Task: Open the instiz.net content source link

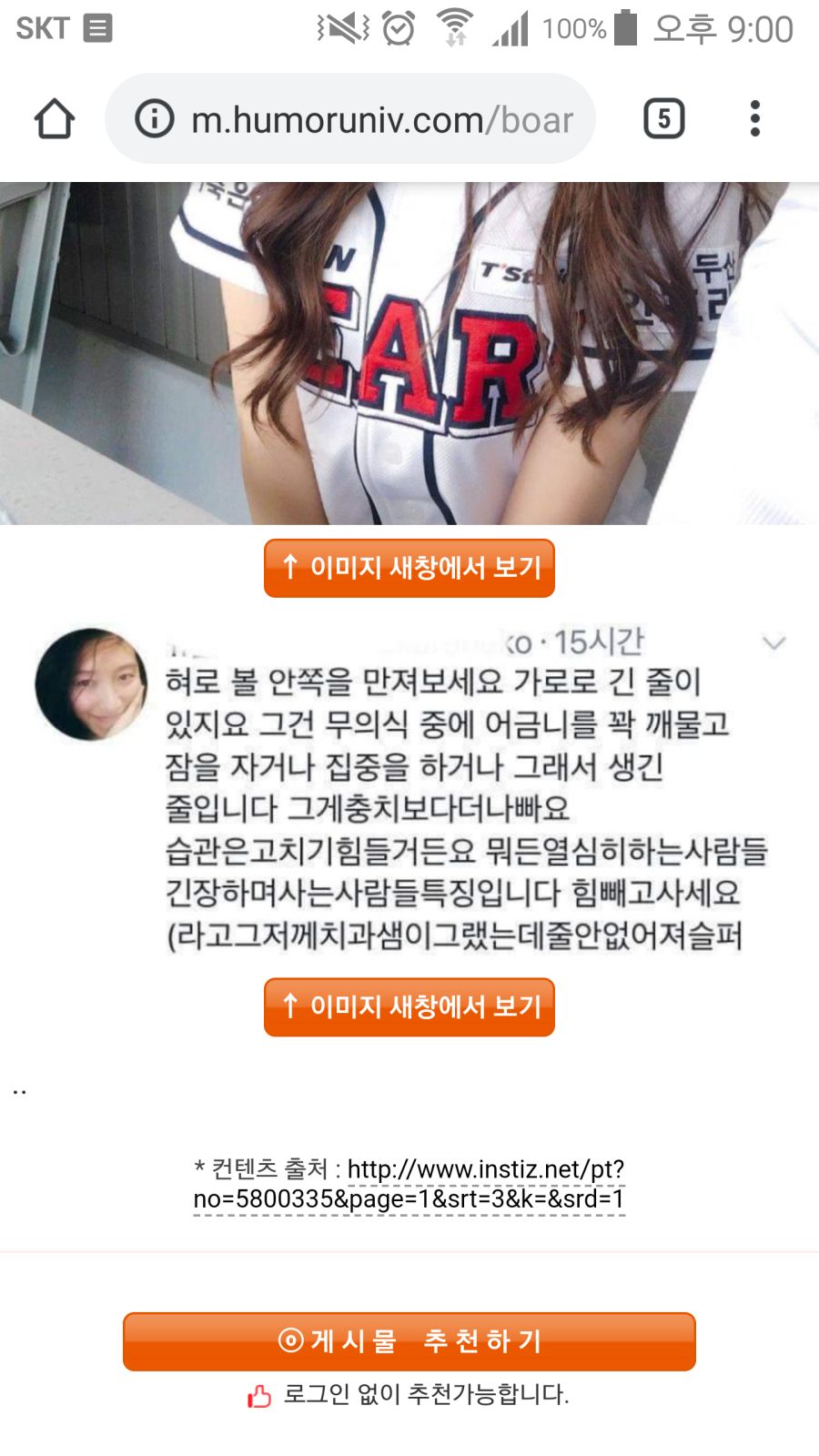Action: click(409, 1184)
